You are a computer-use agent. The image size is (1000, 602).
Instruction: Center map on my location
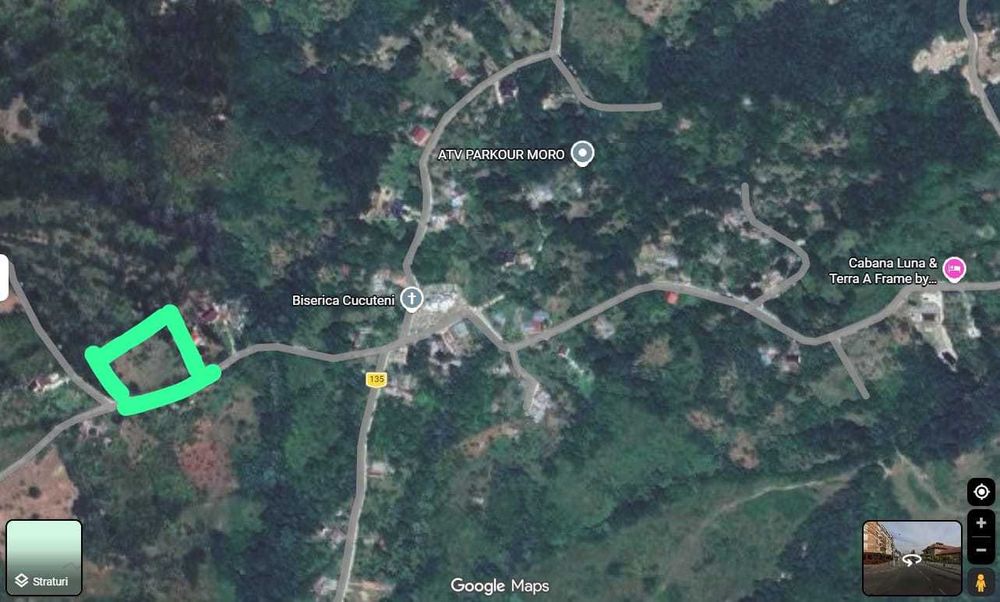981,492
